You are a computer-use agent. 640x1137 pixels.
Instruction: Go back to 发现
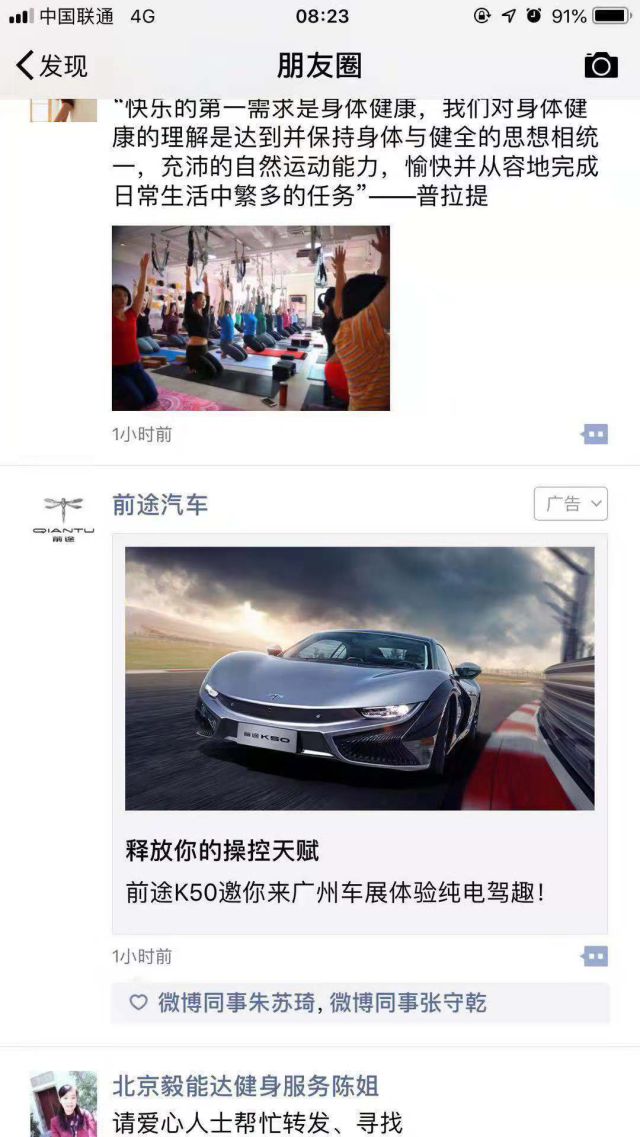pyautogui.click(x=52, y=66)
